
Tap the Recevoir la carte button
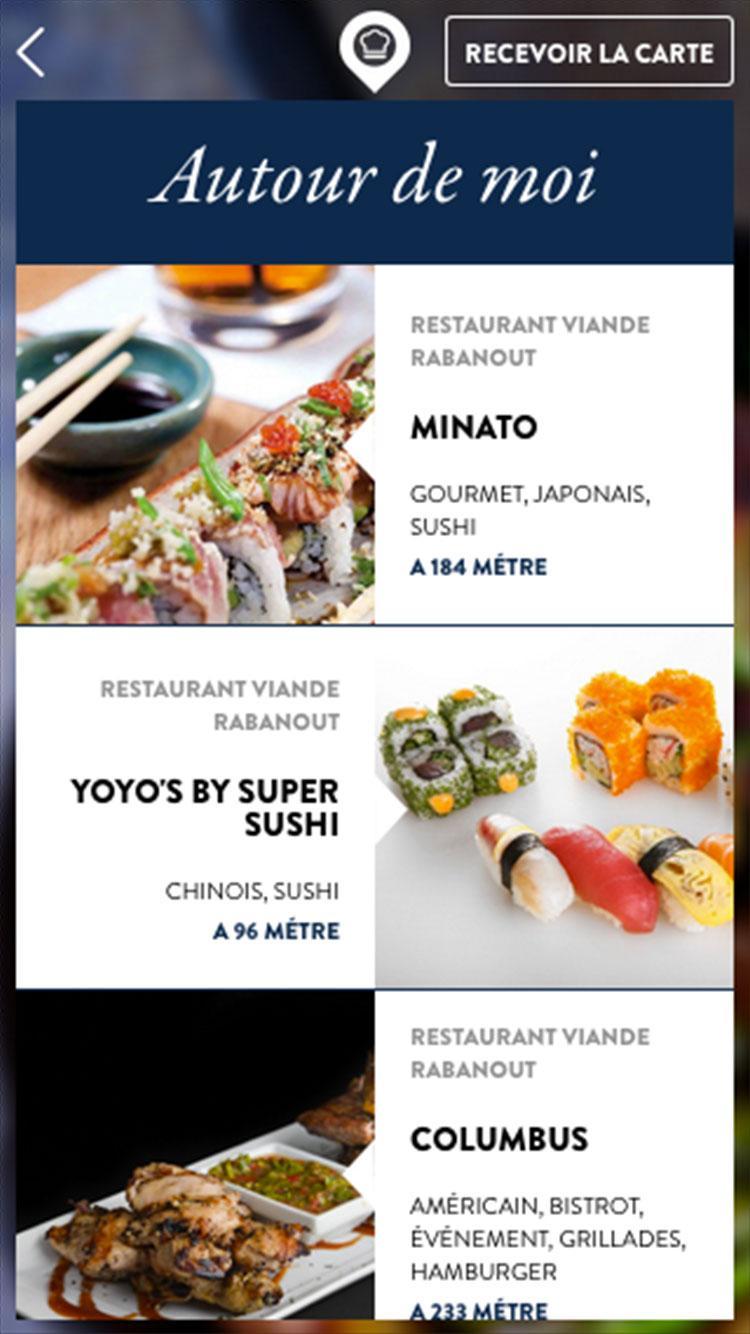click(x=589, y=52)
